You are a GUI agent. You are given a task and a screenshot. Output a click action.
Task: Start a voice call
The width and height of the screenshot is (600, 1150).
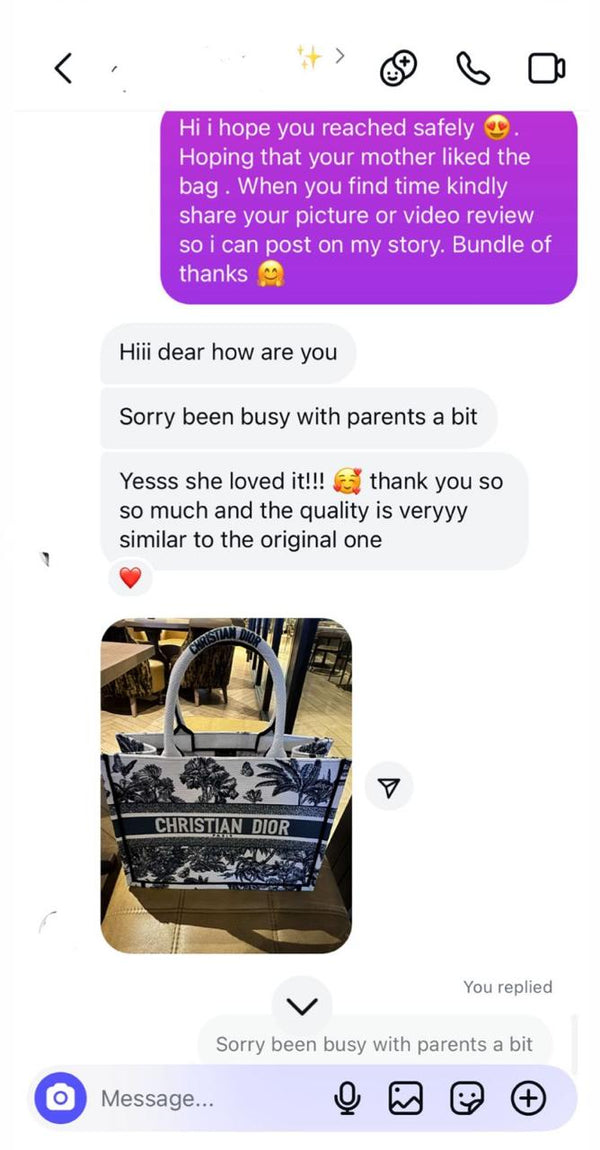click(x=472, y=69)
